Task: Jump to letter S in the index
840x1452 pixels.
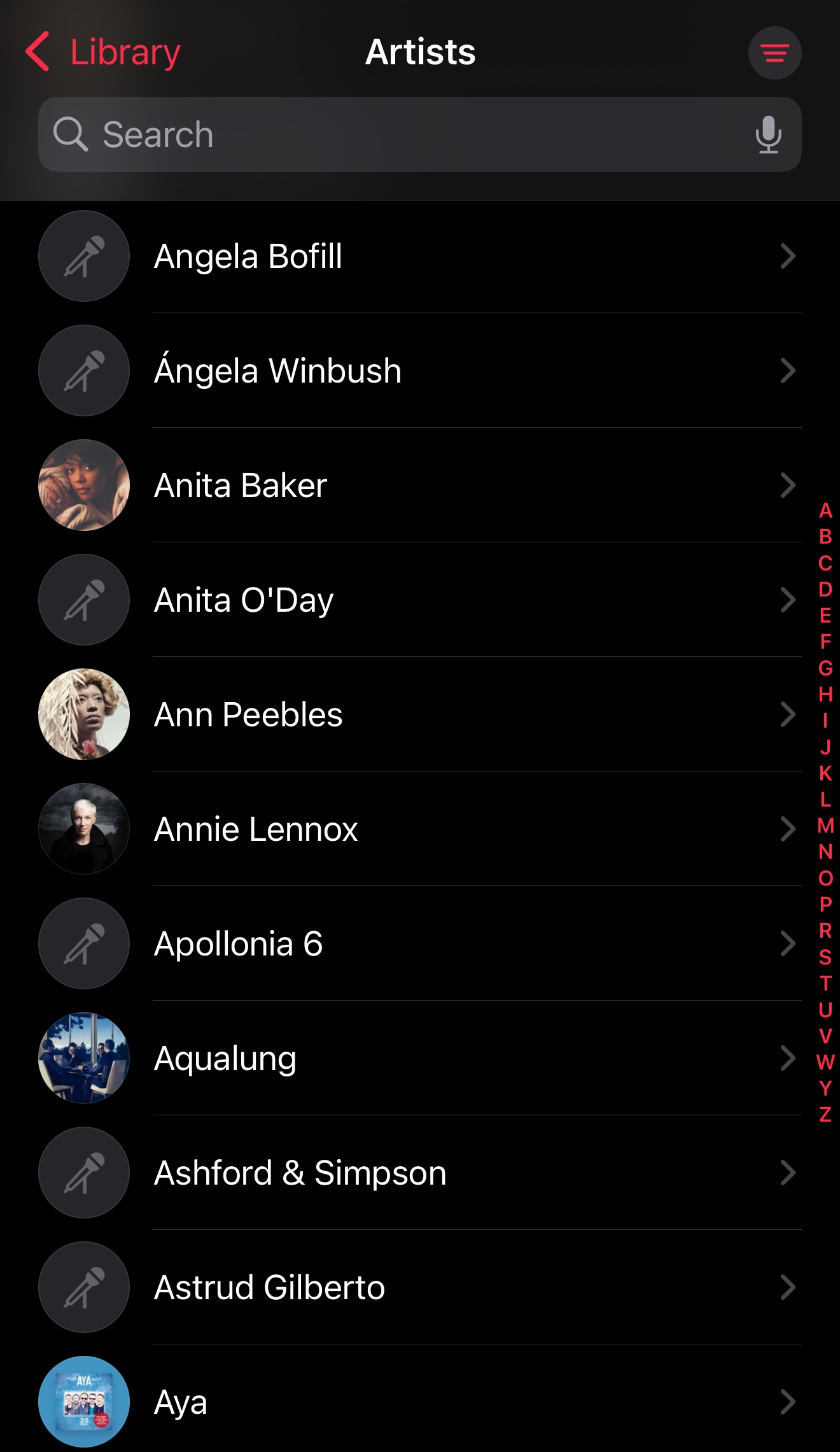Action: (825, 957)
